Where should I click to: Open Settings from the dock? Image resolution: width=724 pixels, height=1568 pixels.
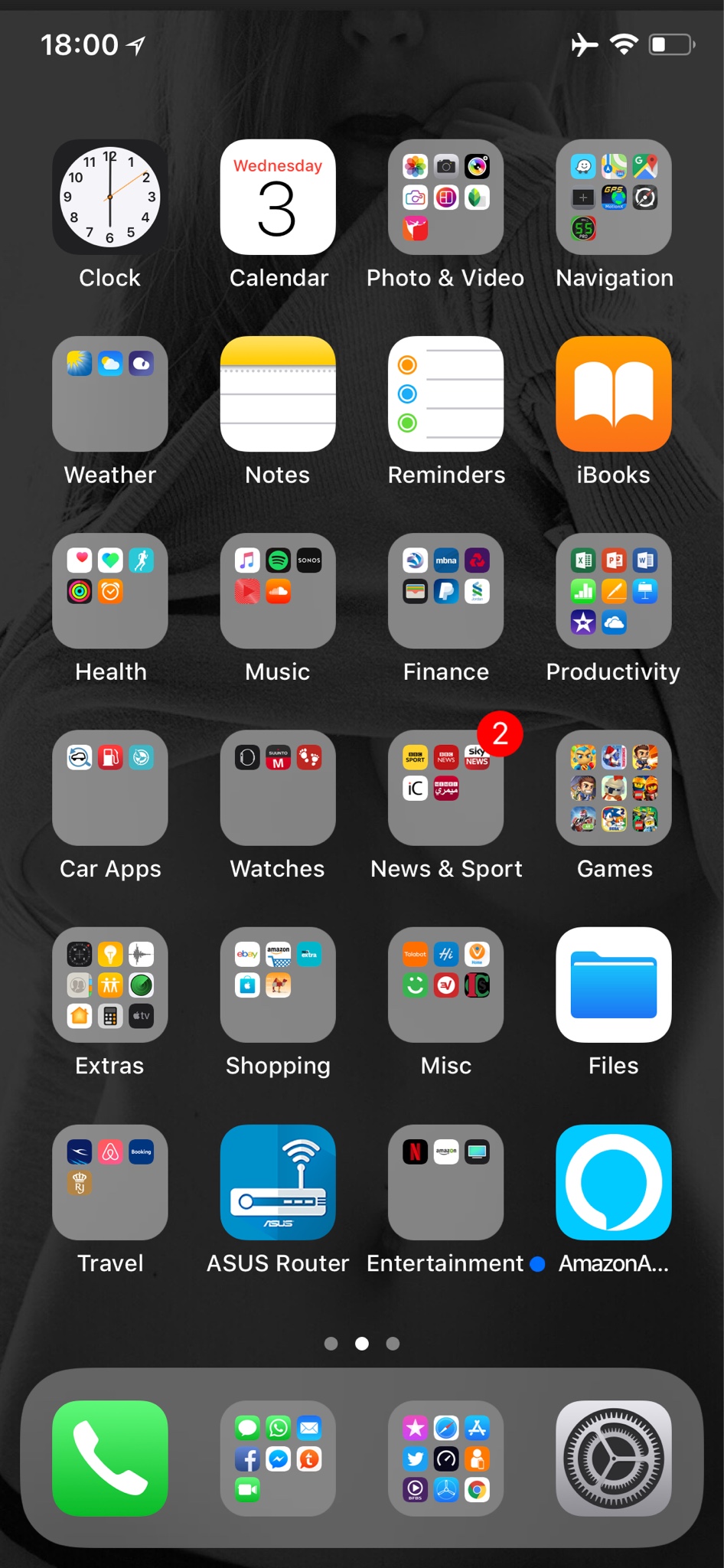(614, 1458)
